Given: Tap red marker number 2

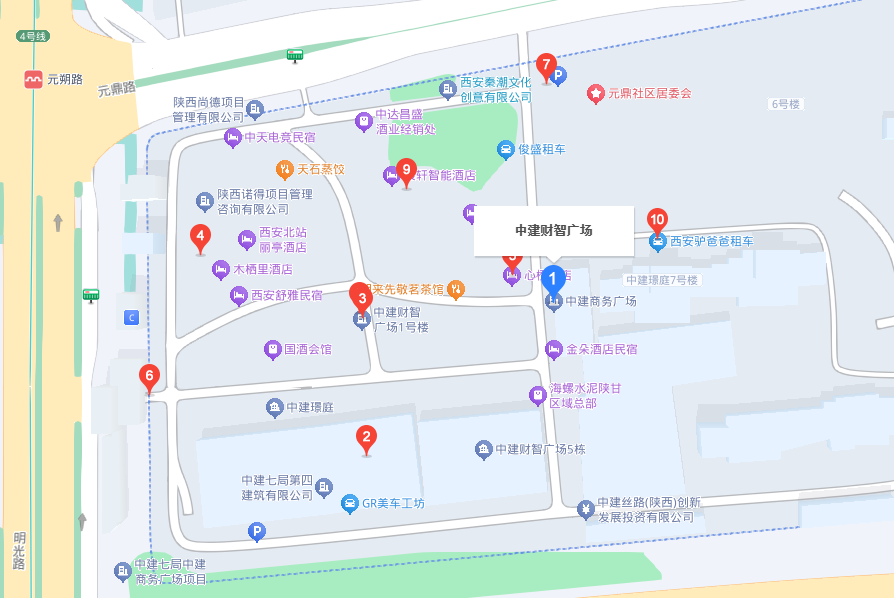Looking at the screenshot, I should tap(367, 437).
